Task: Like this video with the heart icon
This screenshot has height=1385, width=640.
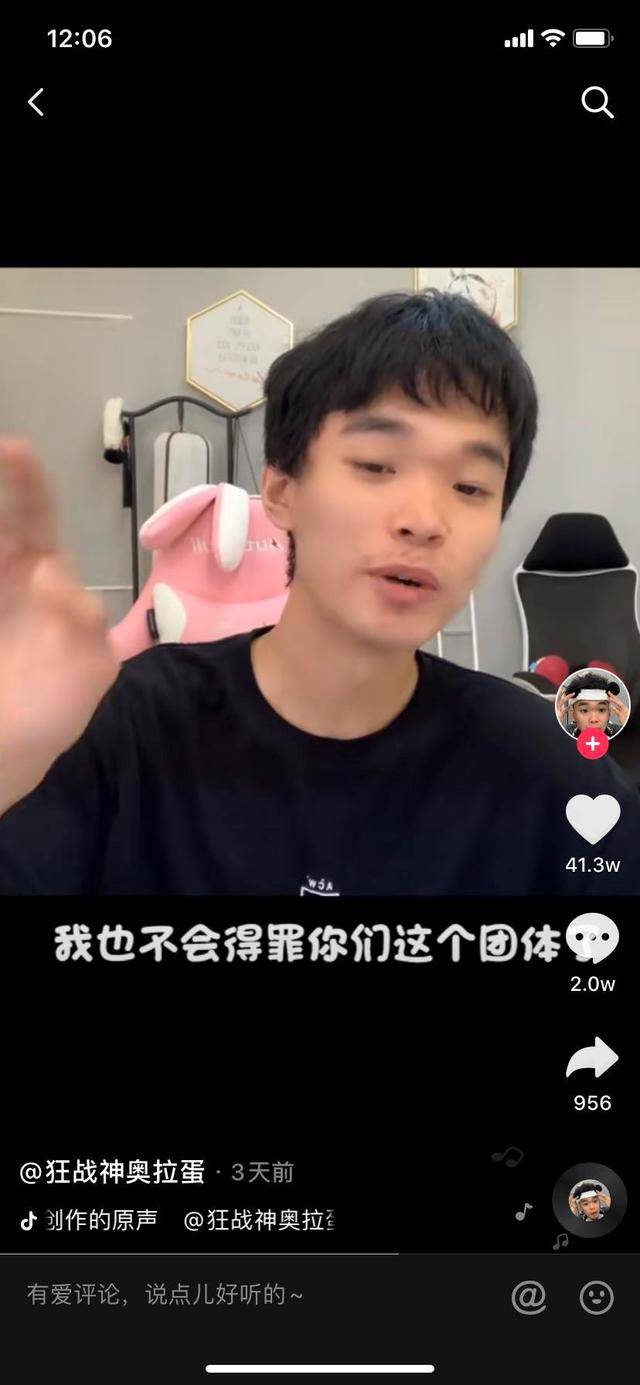Action: pyautogui.click(x=593, y=819)
